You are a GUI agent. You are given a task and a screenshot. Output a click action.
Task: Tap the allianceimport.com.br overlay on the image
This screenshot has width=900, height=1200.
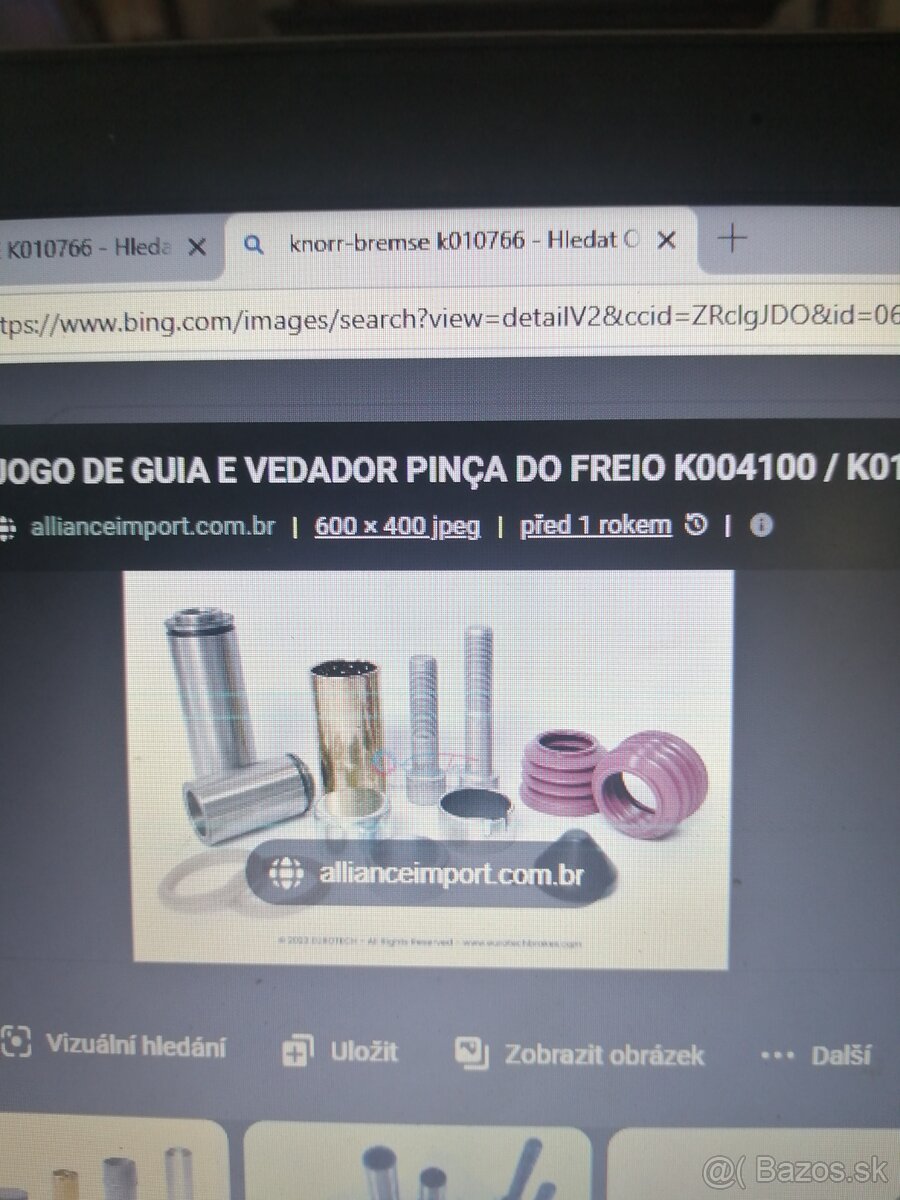coord(430,873)
